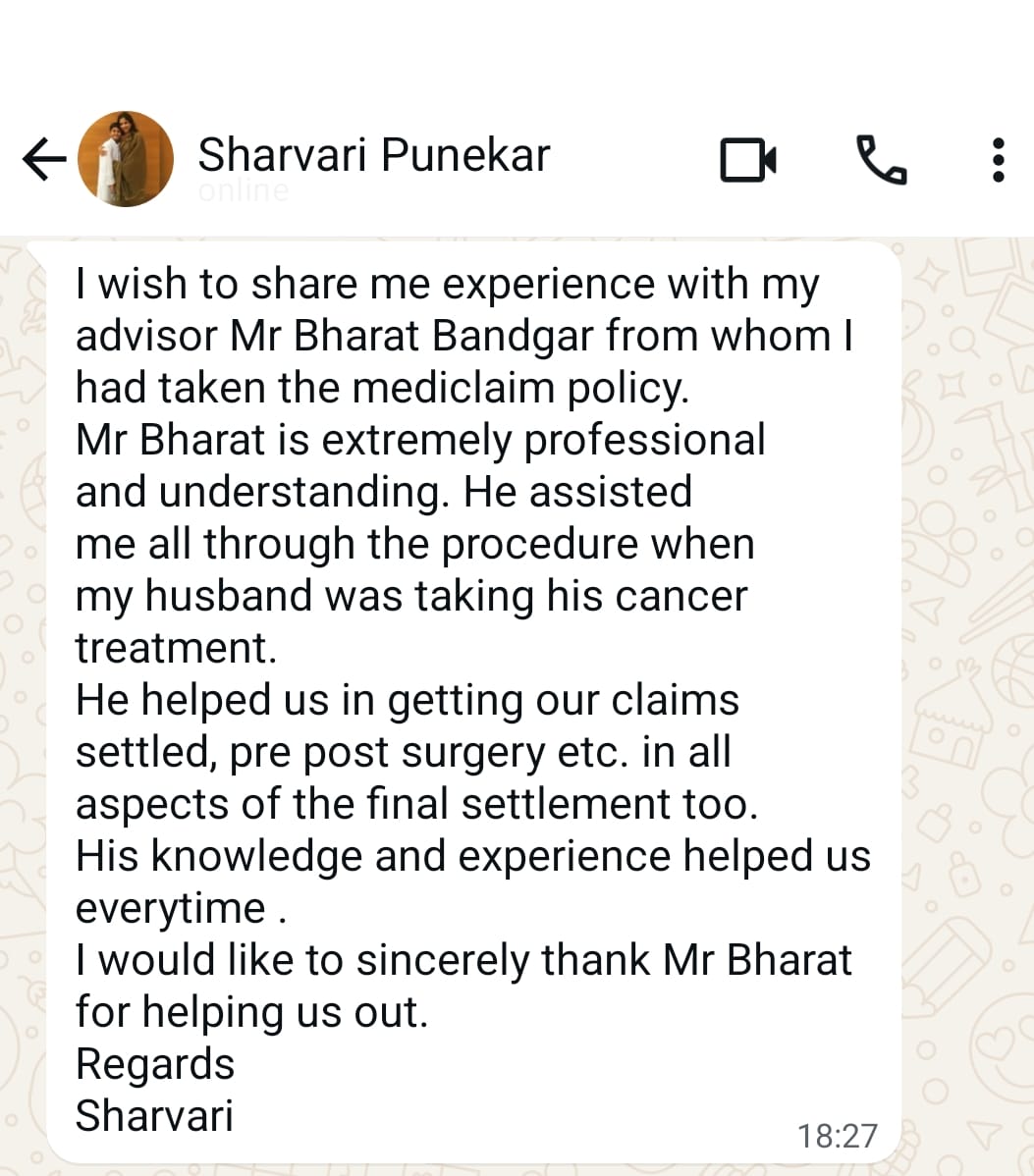Go back to the chats list

[x=43, y=159]
